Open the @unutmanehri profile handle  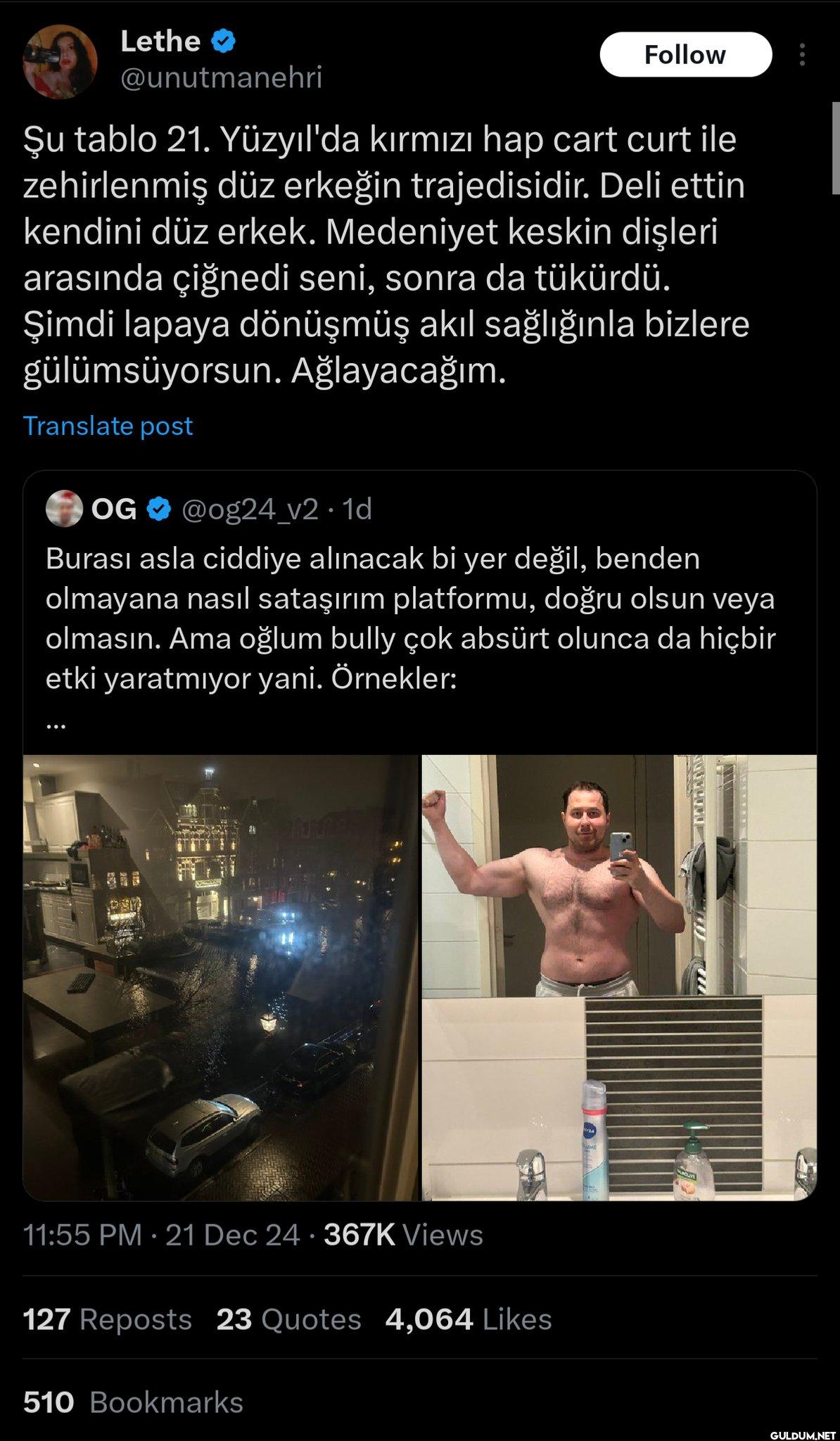(221, 77)
